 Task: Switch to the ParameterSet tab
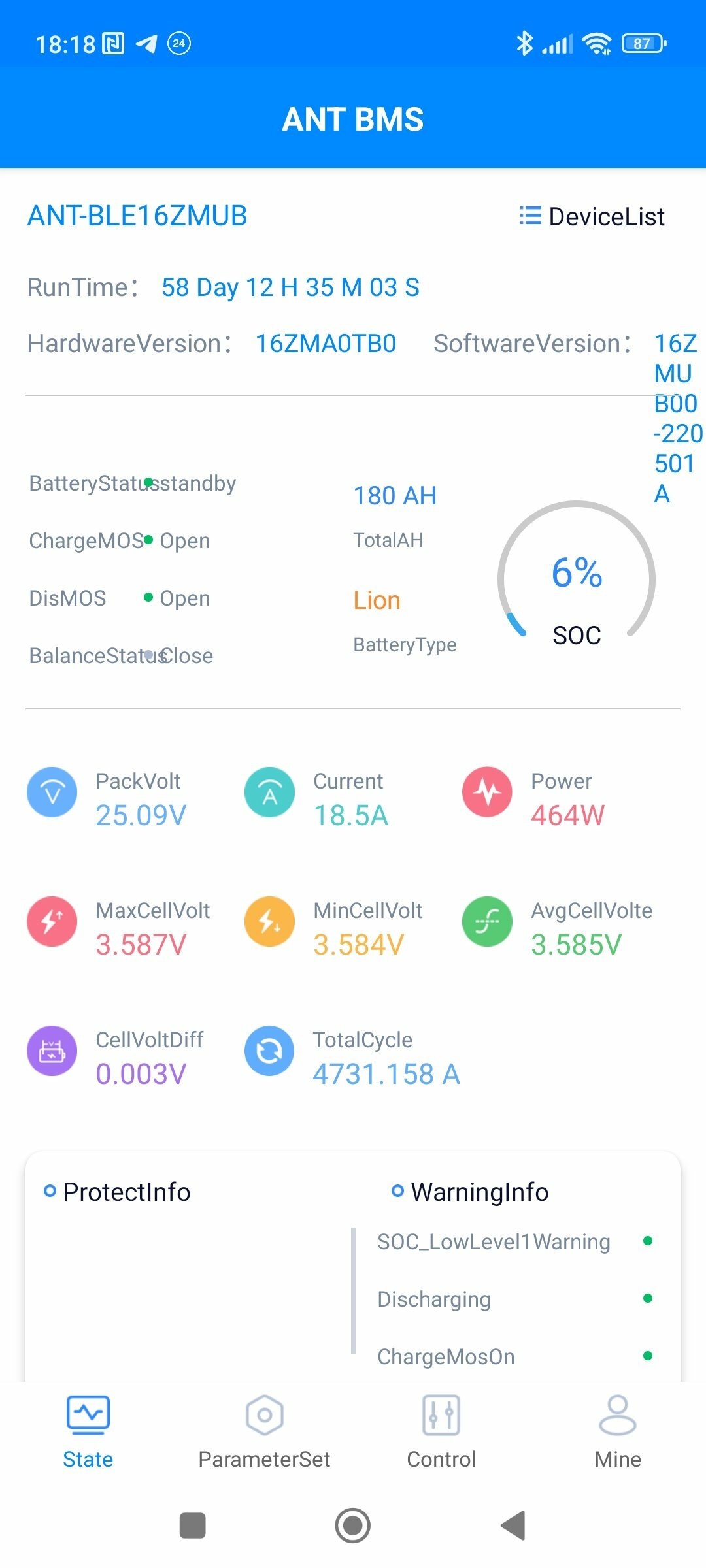pos(264,1432)
